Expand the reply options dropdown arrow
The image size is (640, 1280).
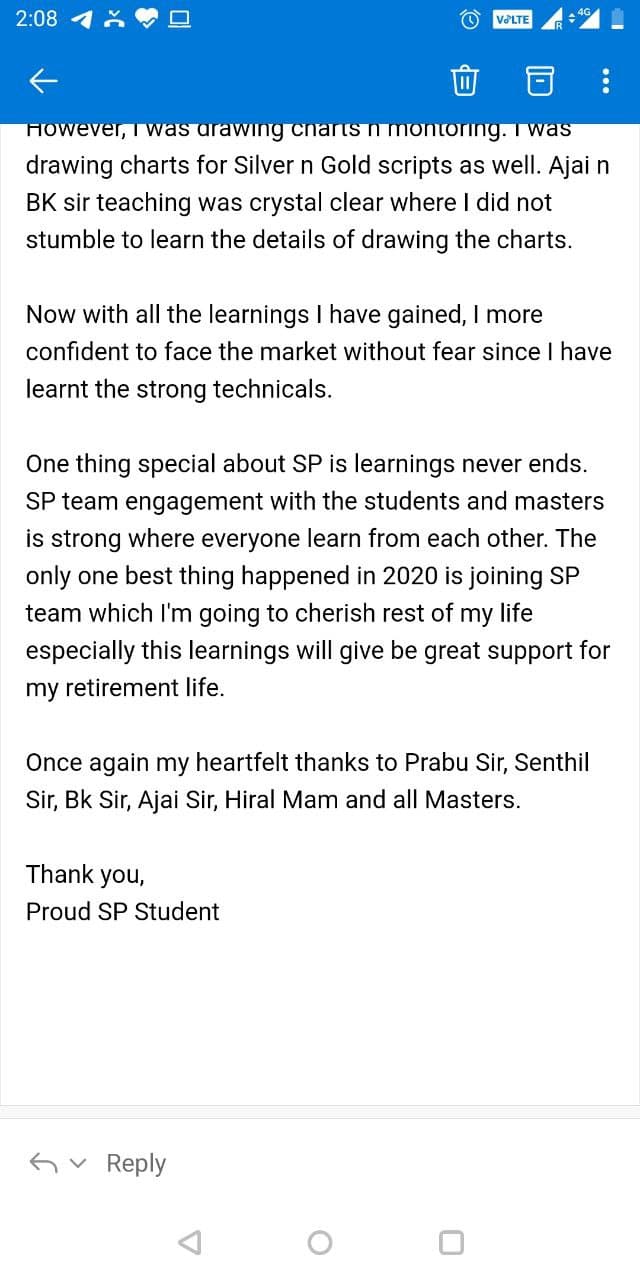click(83, 1163)
